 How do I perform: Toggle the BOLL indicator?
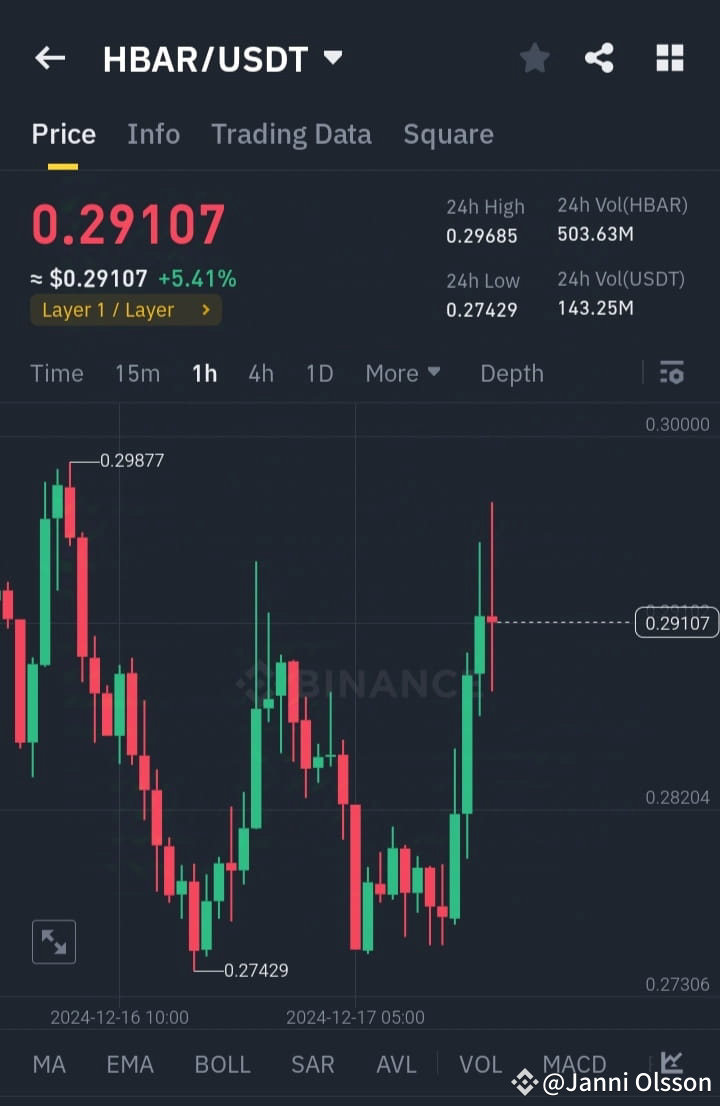222,1064
